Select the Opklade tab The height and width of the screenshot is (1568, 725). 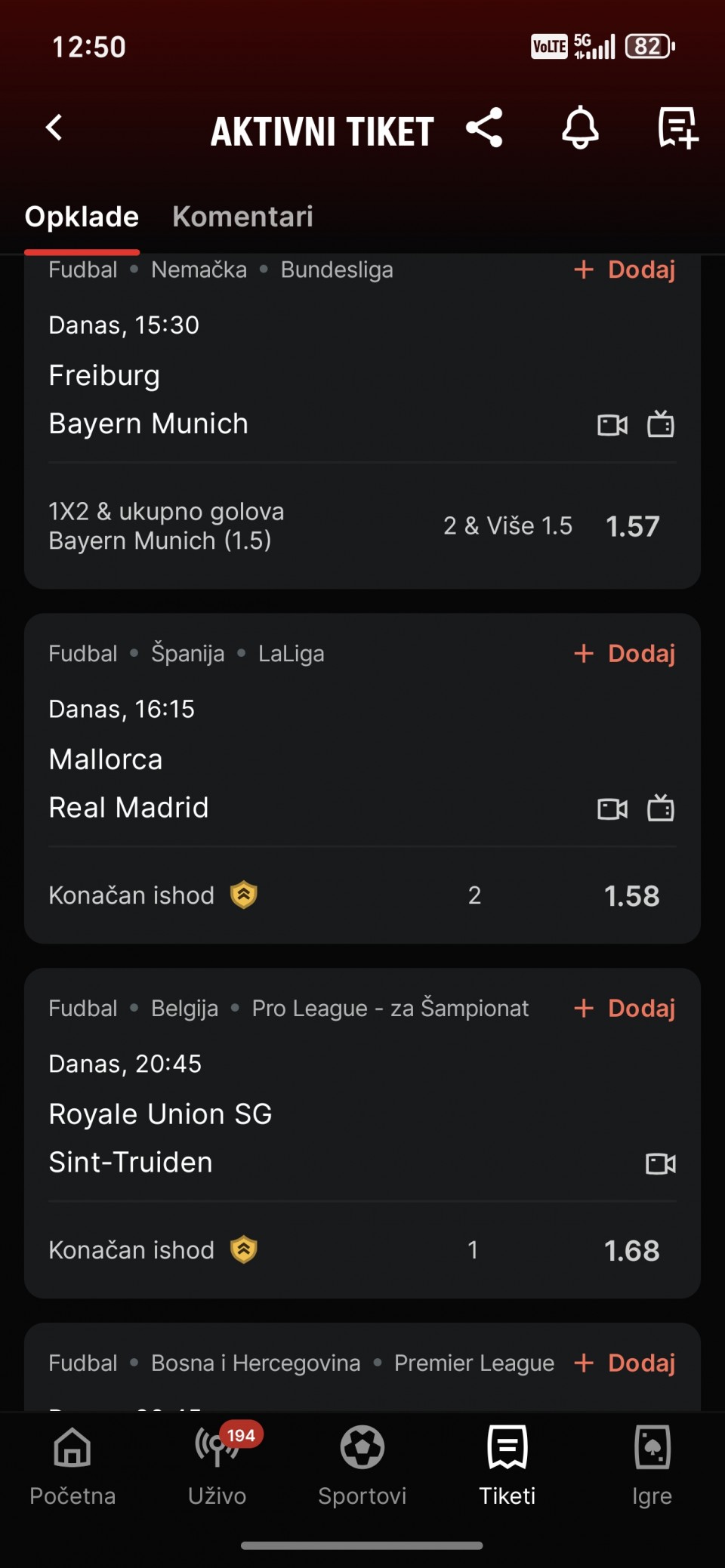coord(82,217)
